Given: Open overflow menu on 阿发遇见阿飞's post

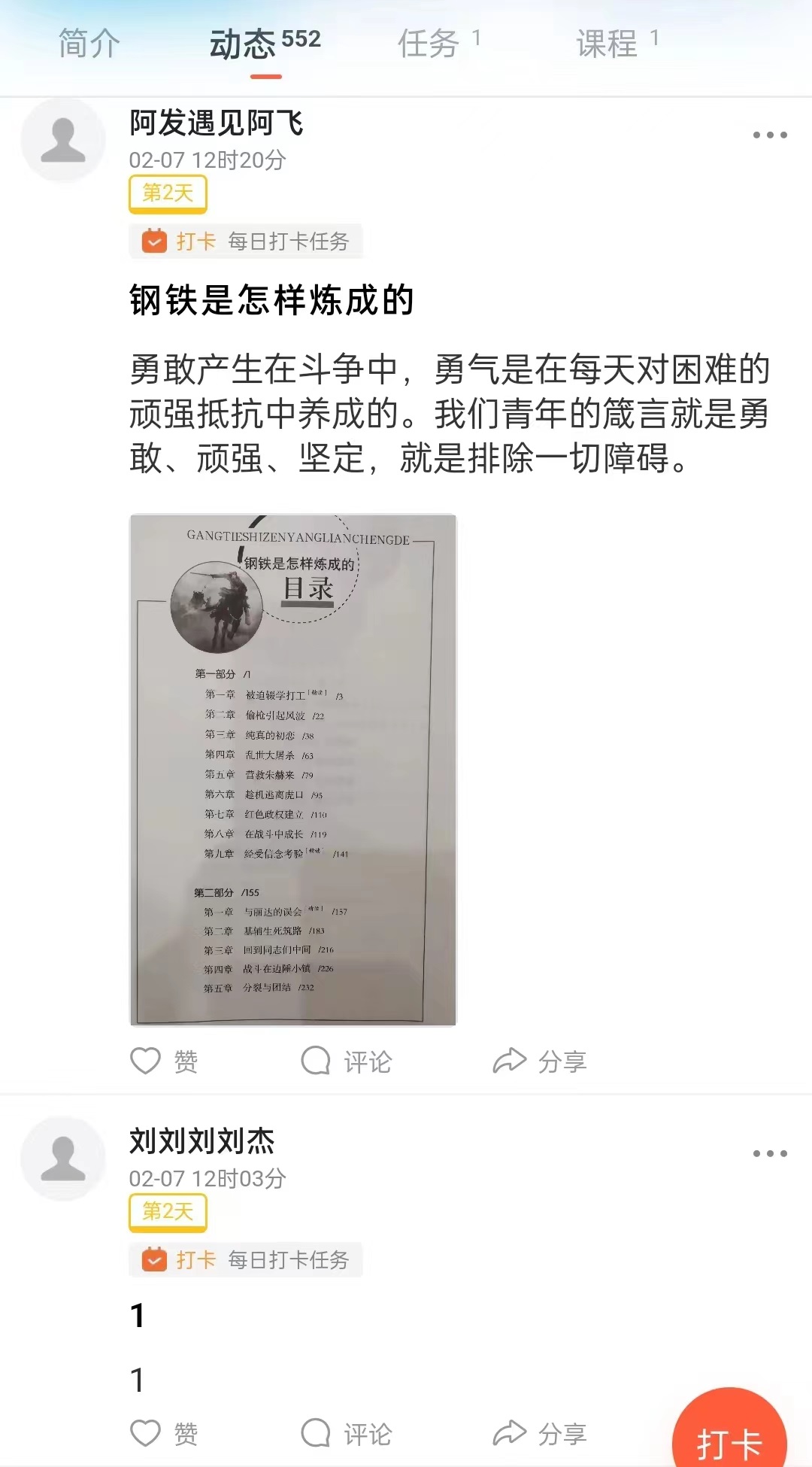Looking at the screenshot, I should click(770, 135).
